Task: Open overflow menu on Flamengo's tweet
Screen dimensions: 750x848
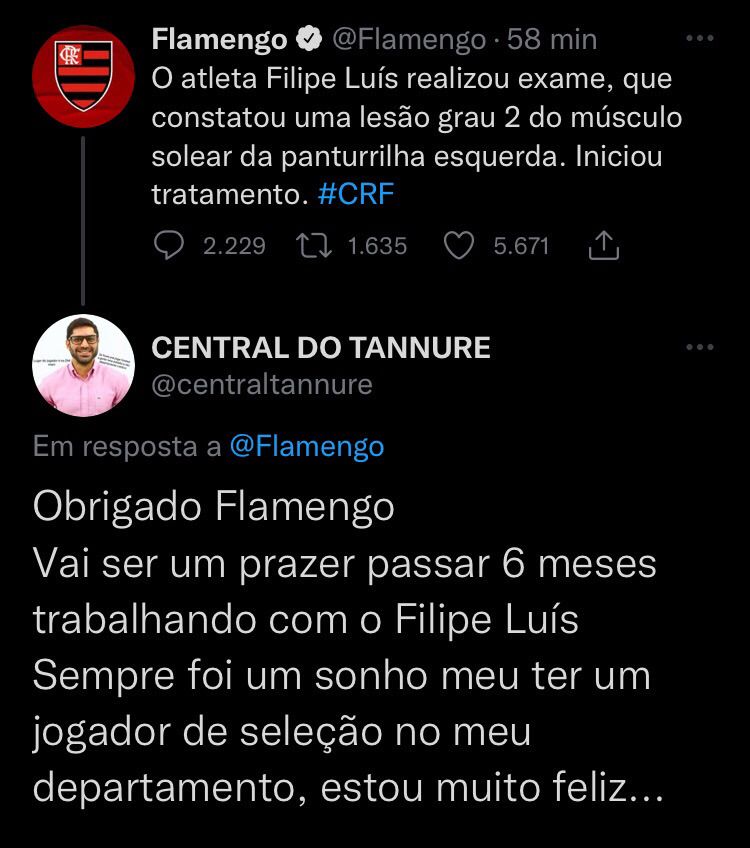Action: click(x=700, y=39)
